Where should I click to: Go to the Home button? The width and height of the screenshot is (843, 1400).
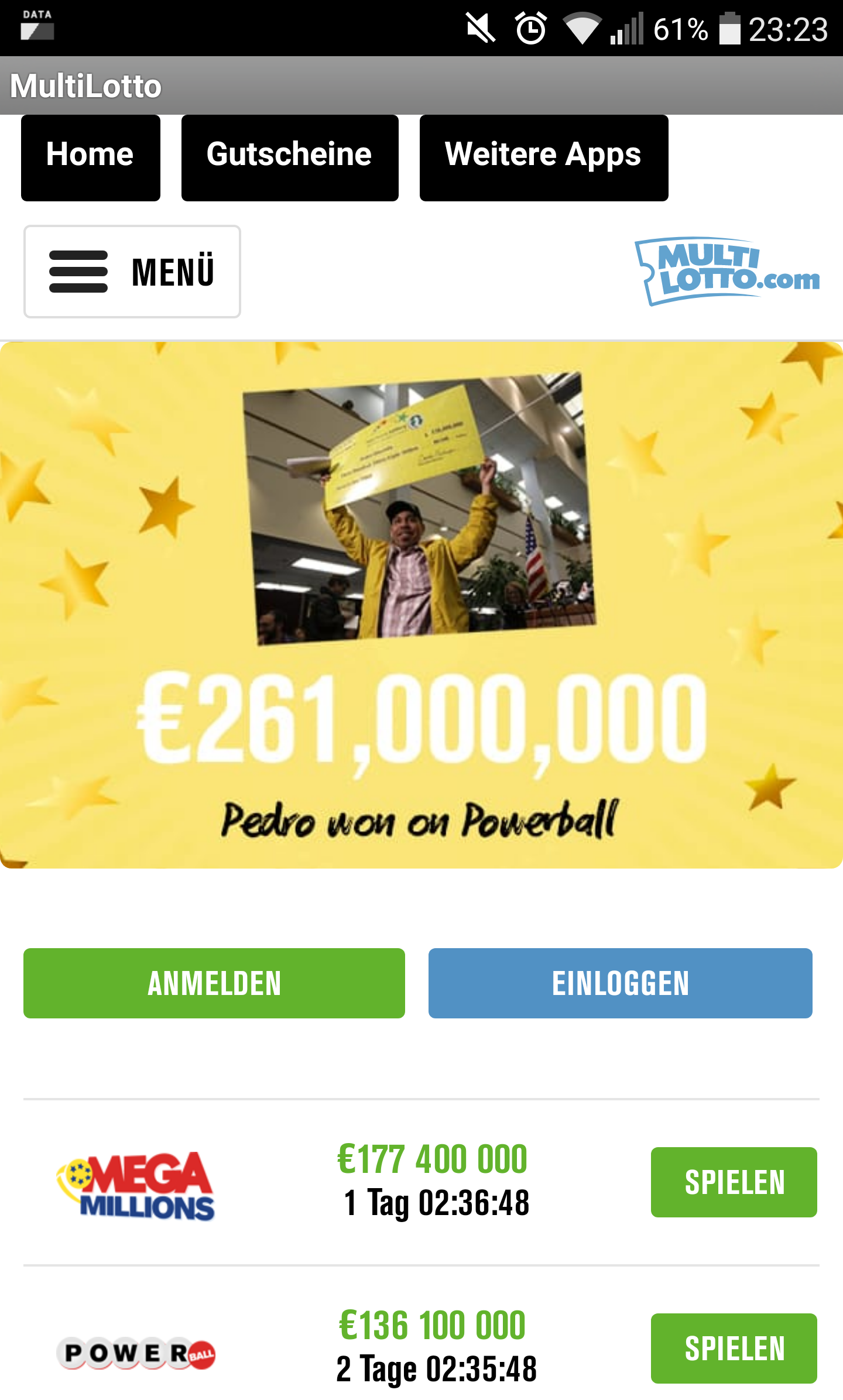click(x=91, y=158)
